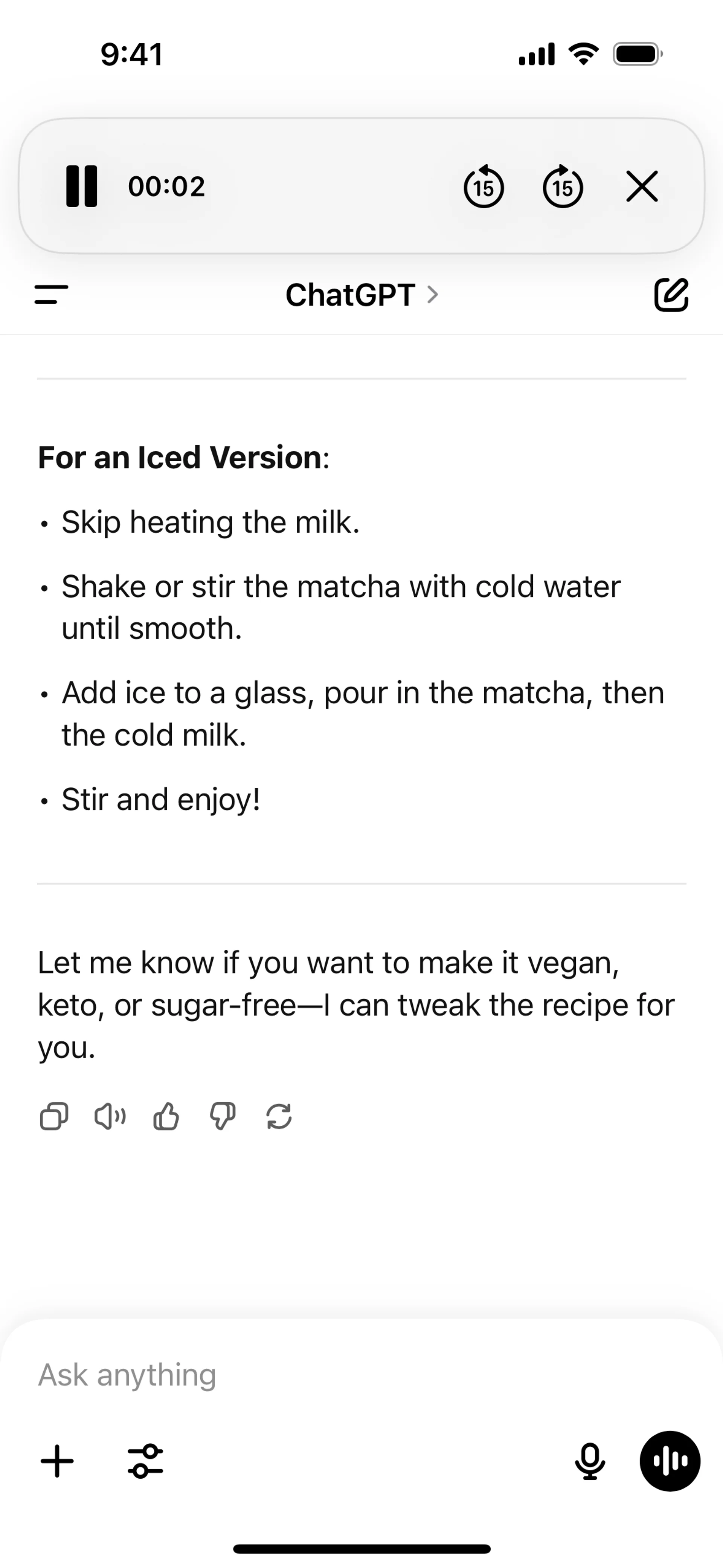Give the response a thumbs down

click(x=222, y=1116)
